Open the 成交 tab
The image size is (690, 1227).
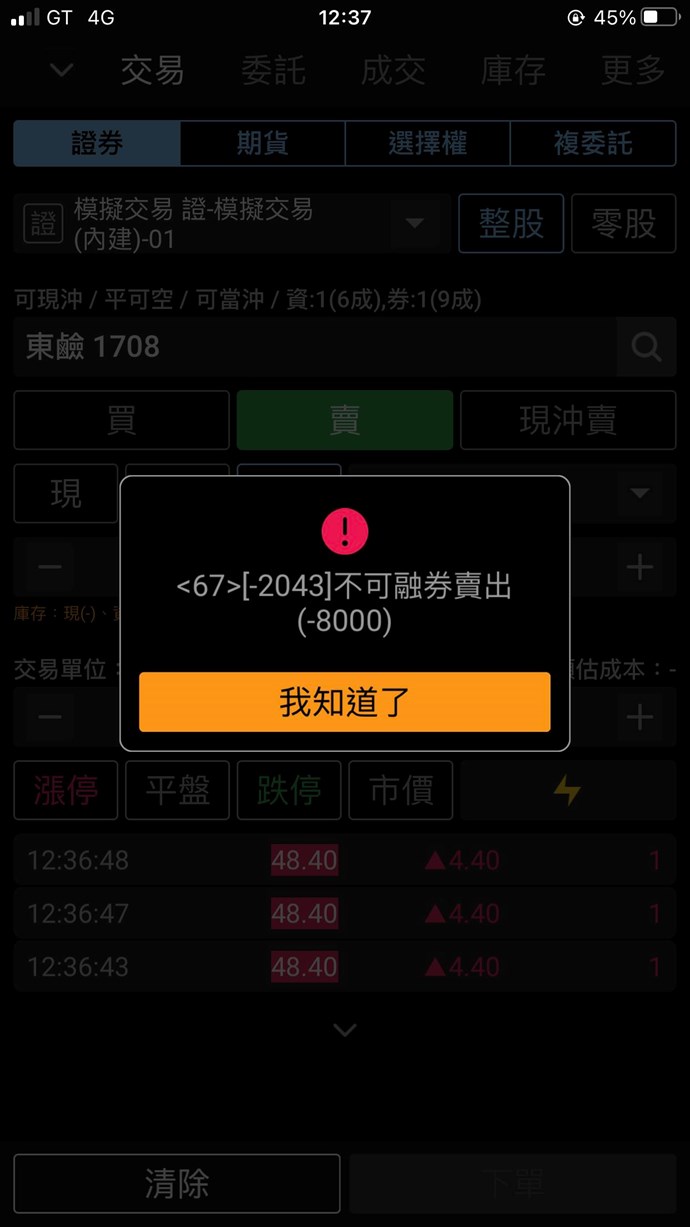pos(393,71)
